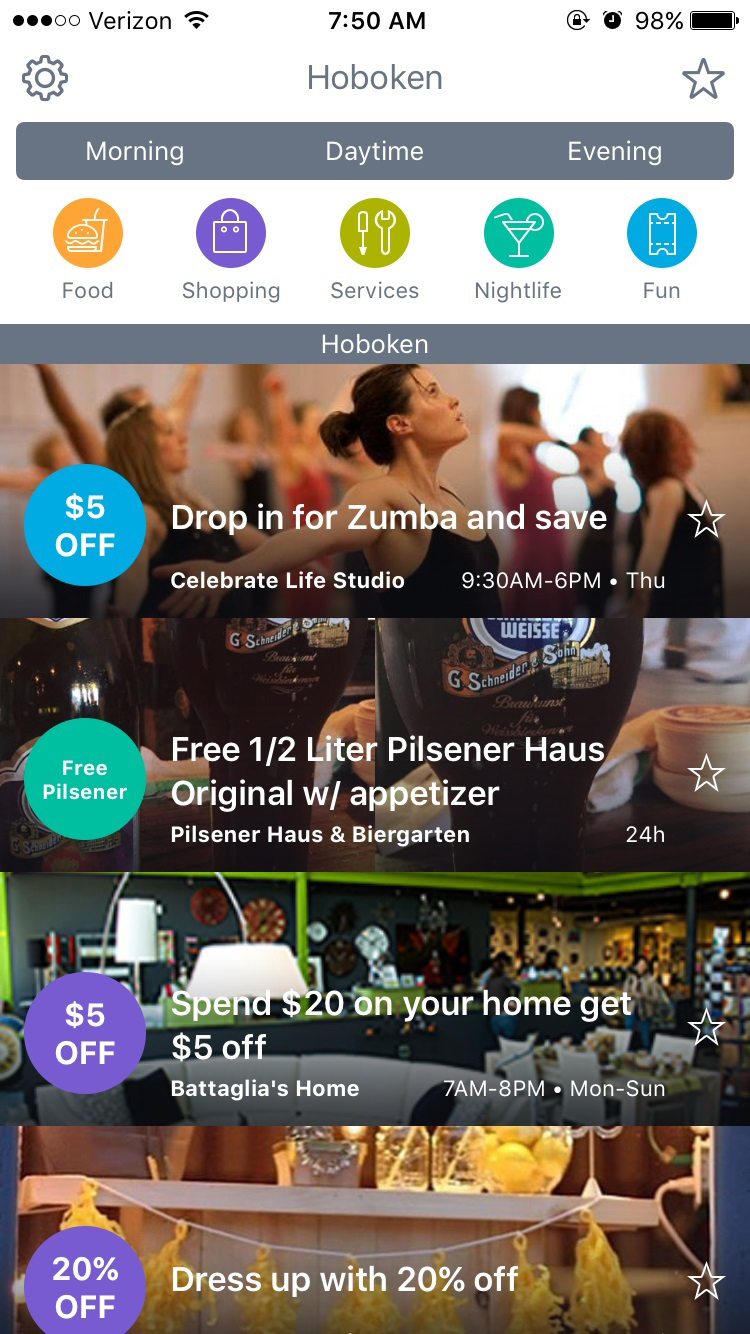
Task: Open the settings gear
Action: point(45,78)
